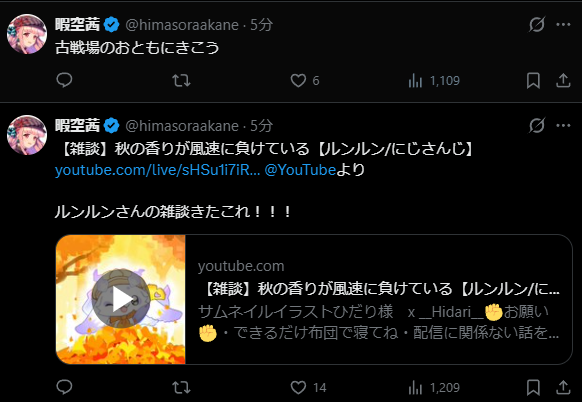This screenshot has width=582, height=402.
Task: Reply to the 古戦場のおともにきこう post
Action: (64, 80)
